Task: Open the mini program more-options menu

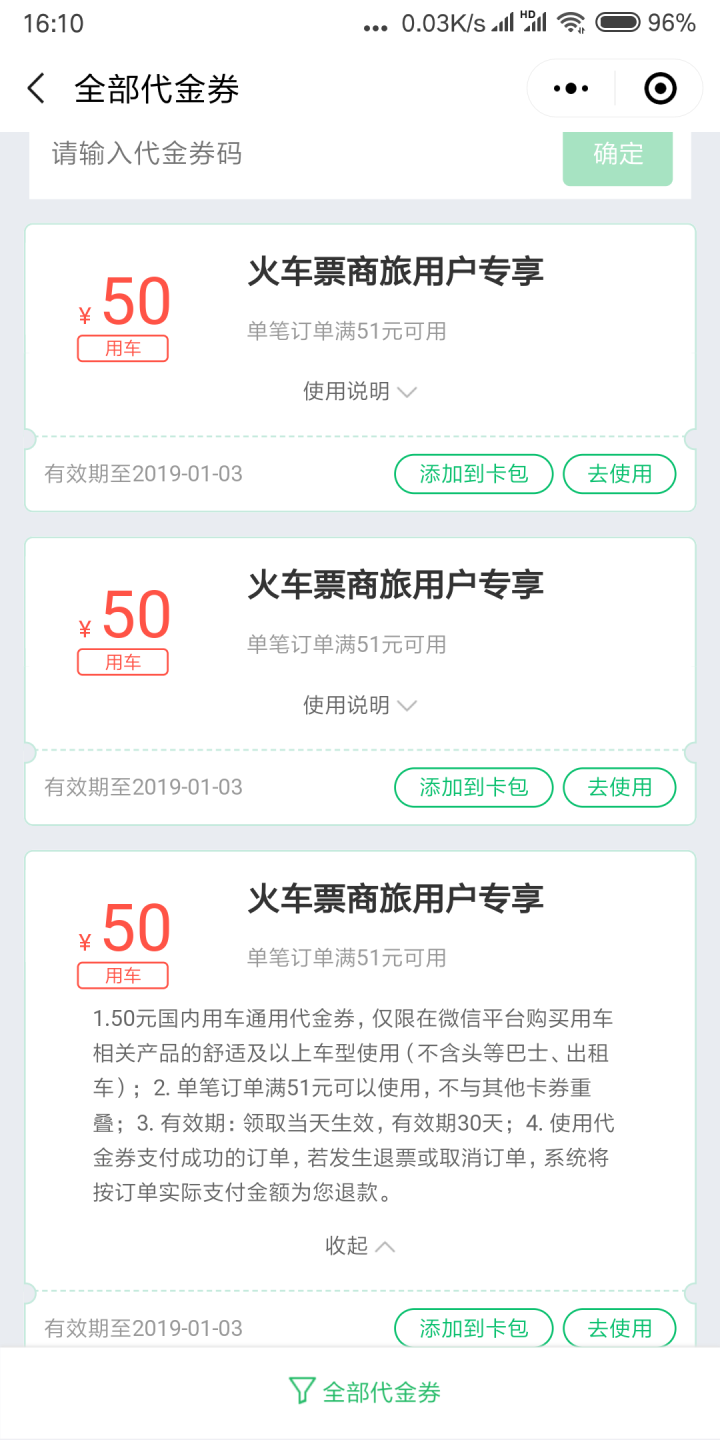Action: pyautogui.click(x=571, y=89)
